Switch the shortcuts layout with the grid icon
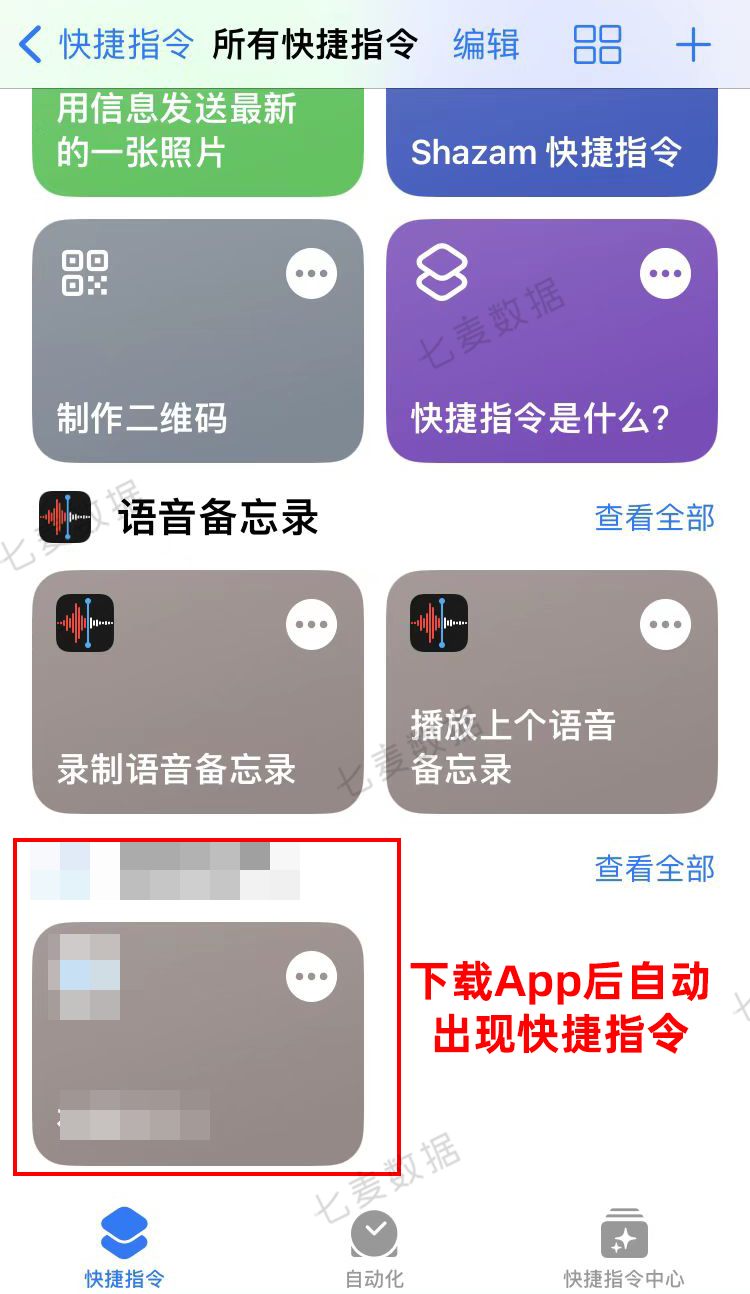Viewport: 750px width, 1294px height. (597, 45)
